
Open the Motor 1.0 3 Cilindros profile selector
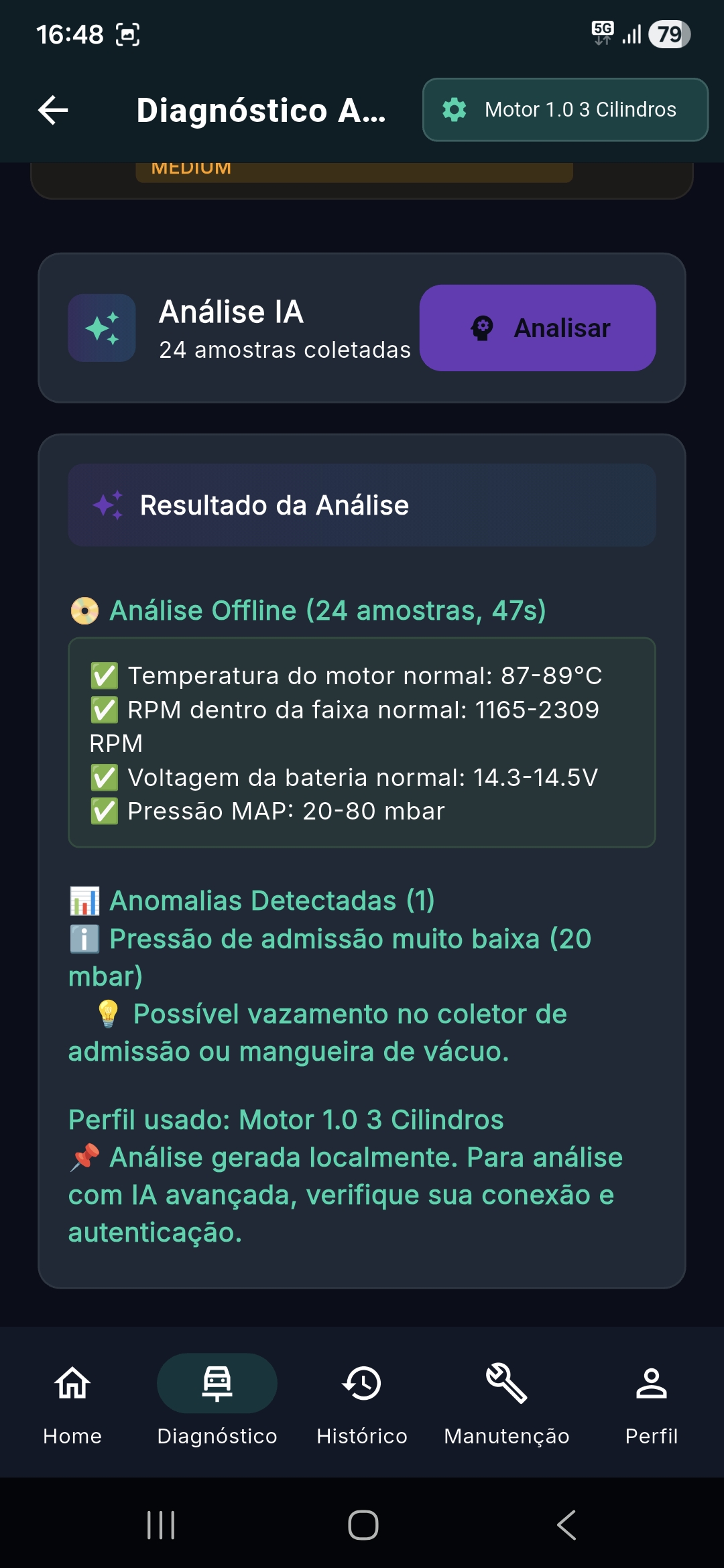pos(565,110)
